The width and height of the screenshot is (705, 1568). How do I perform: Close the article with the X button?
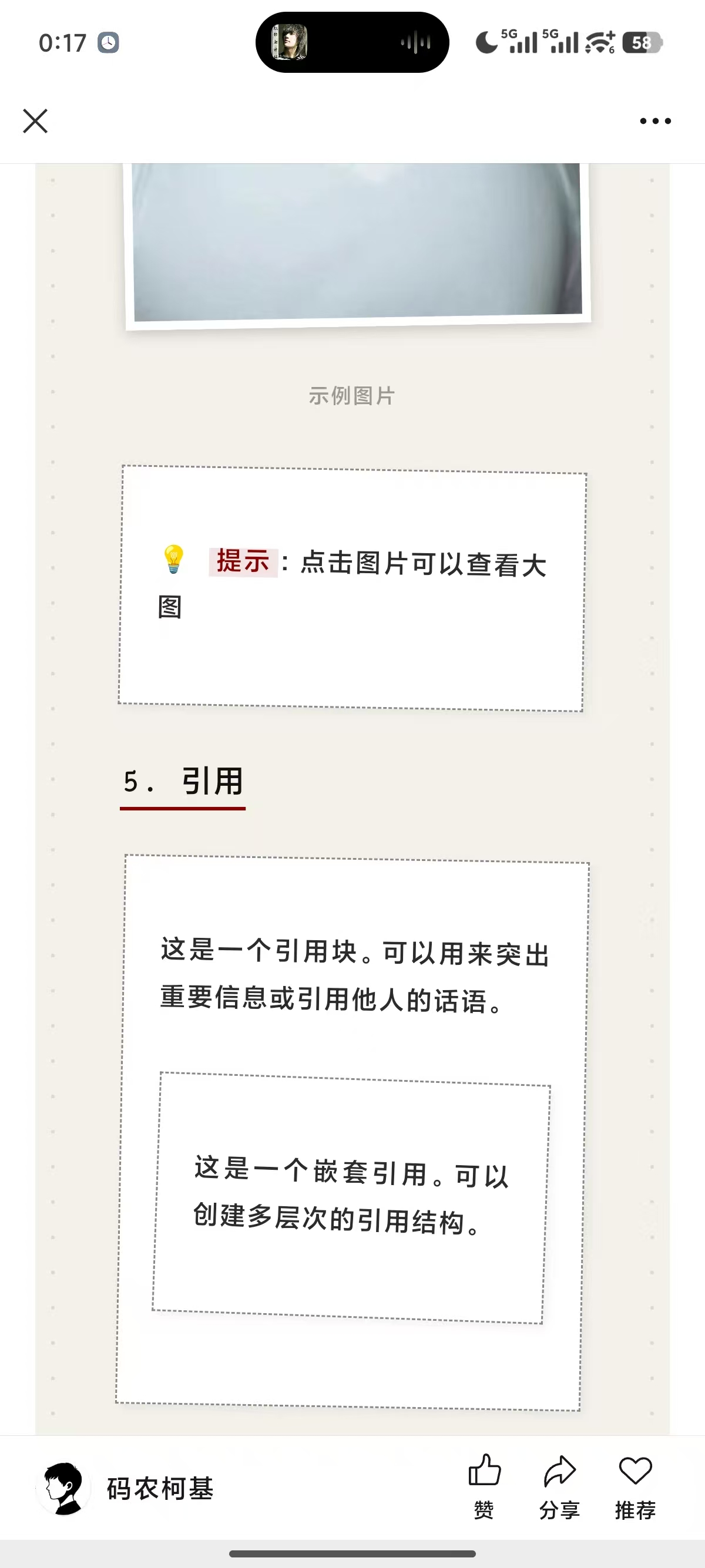click(35, 121)
